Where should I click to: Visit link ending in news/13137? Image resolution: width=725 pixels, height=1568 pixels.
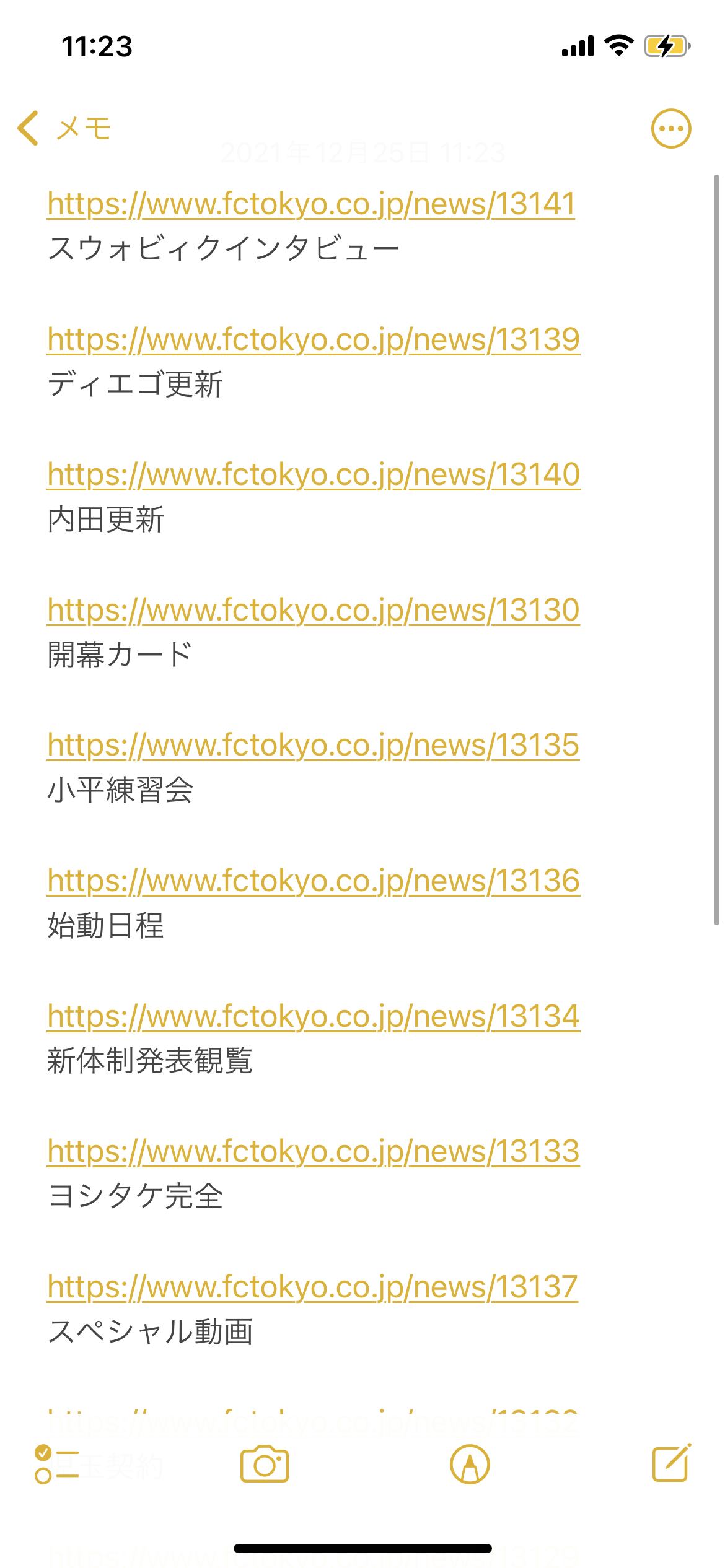tap(312, 1287)
